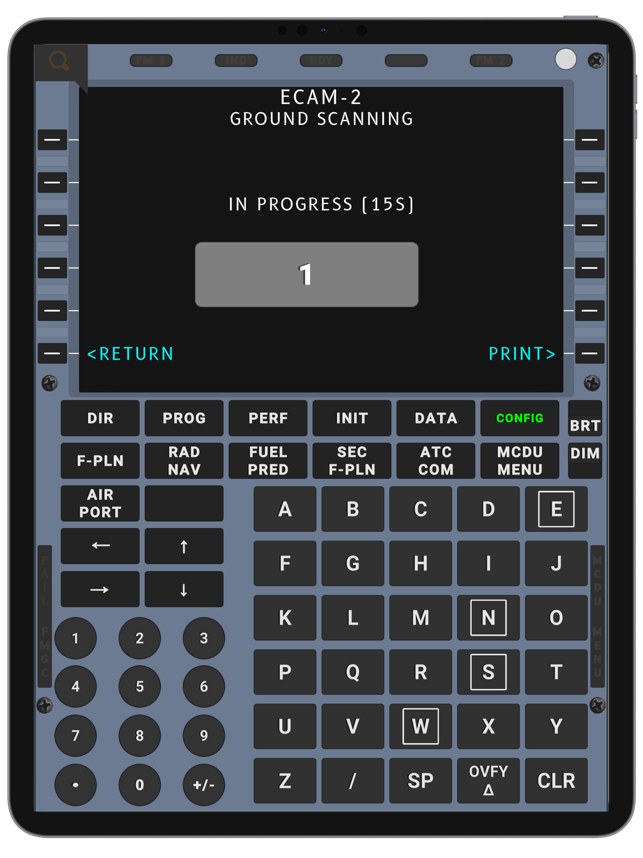Tap the green CONFIG key
643x858 pixels.
pyautogui.click(x=520, y=418)
